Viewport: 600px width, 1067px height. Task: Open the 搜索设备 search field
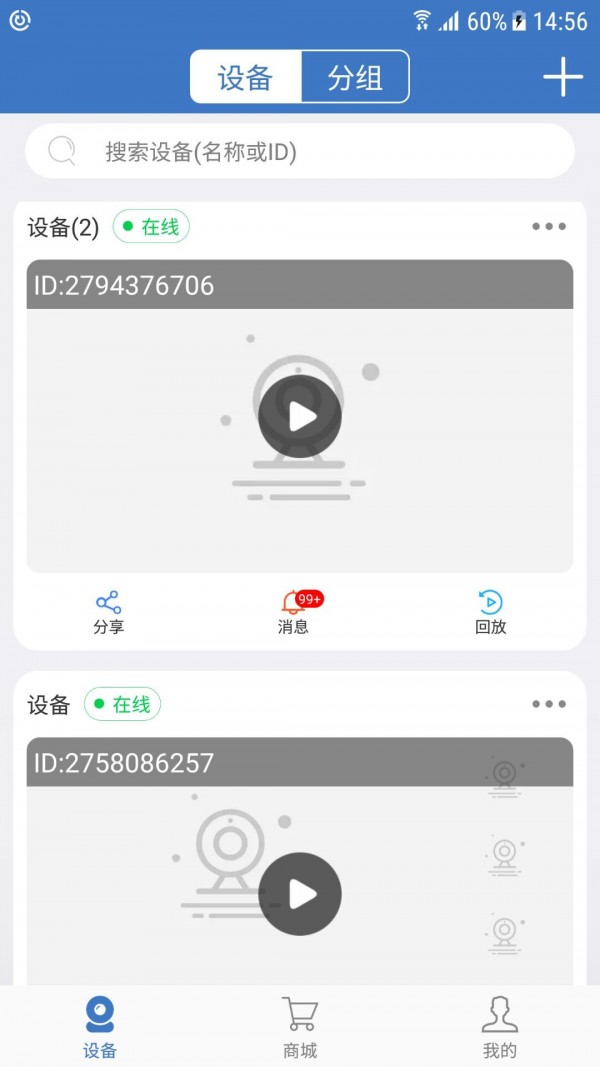[x=300, y=151]
